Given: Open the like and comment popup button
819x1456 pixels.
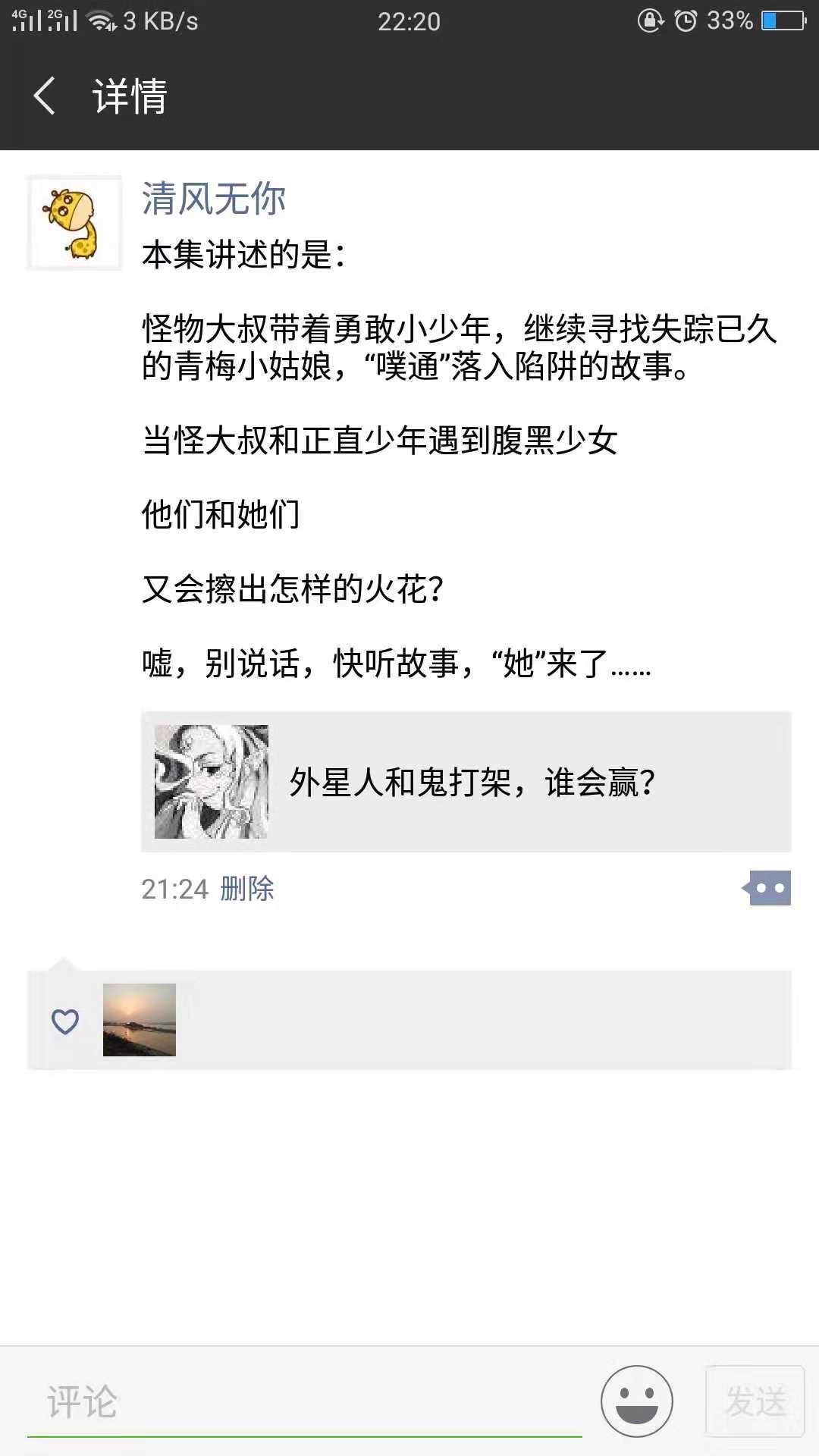Looking at the screenshot, I should [x=768, y=888].
